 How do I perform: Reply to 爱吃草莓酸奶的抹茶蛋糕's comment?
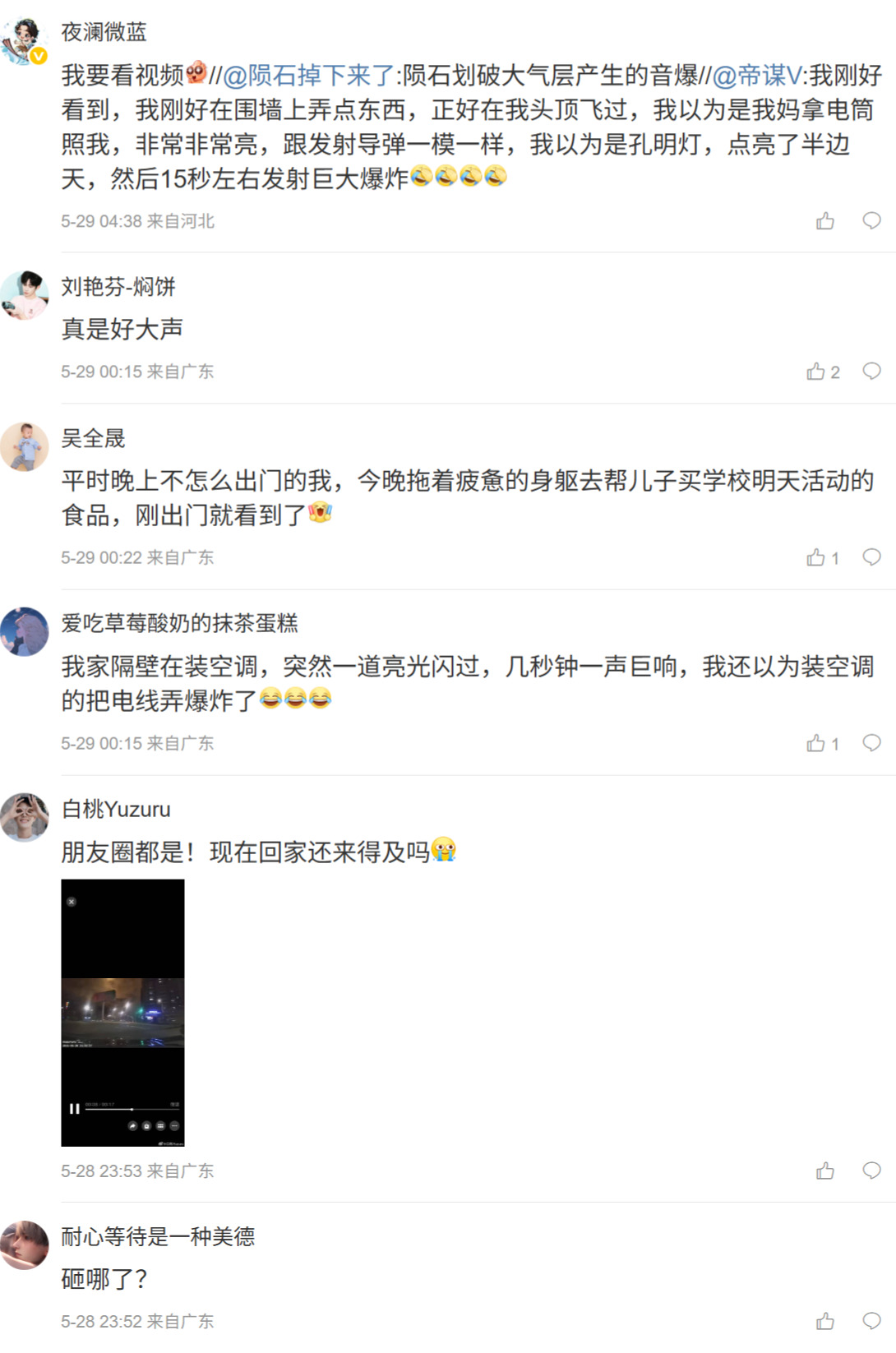tap(871, 743)
